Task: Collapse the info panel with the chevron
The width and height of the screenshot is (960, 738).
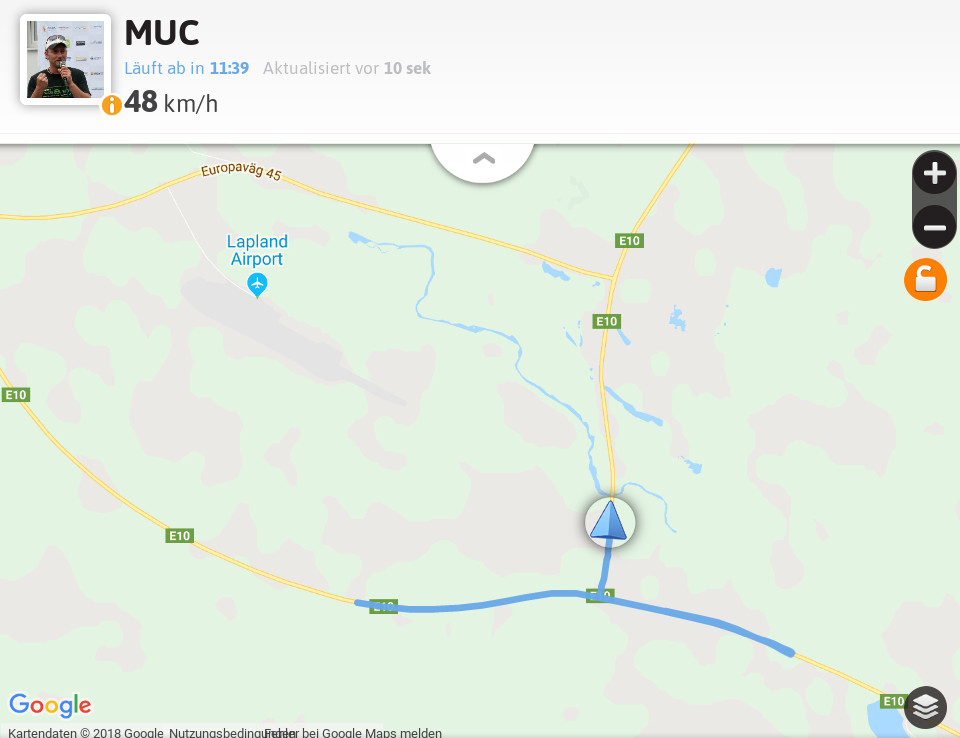Action: pos(483,158)
